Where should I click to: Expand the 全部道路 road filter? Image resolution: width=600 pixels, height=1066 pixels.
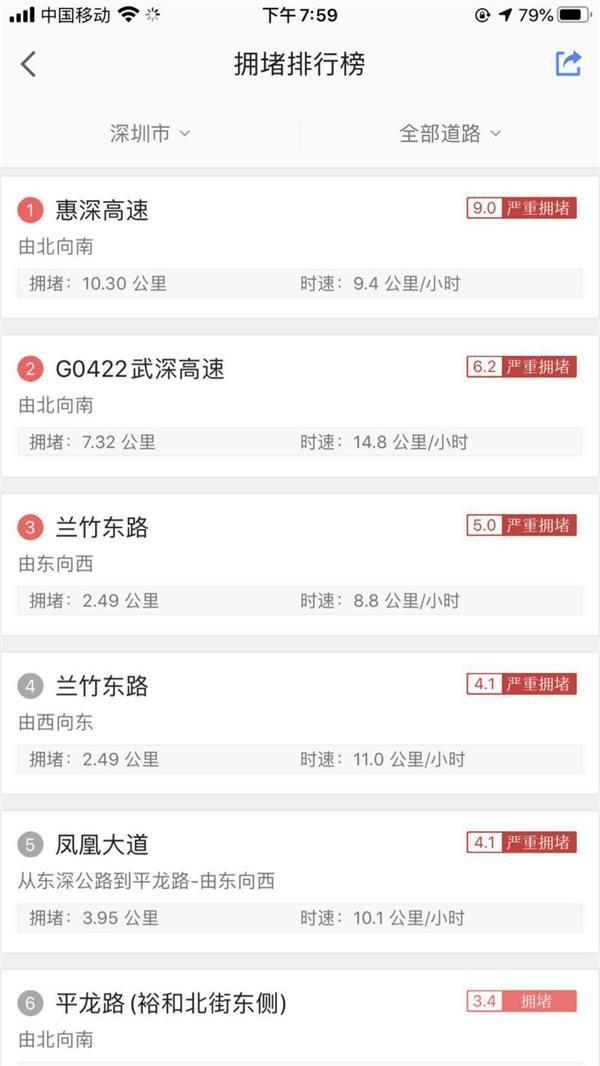[x=450, y=133]
